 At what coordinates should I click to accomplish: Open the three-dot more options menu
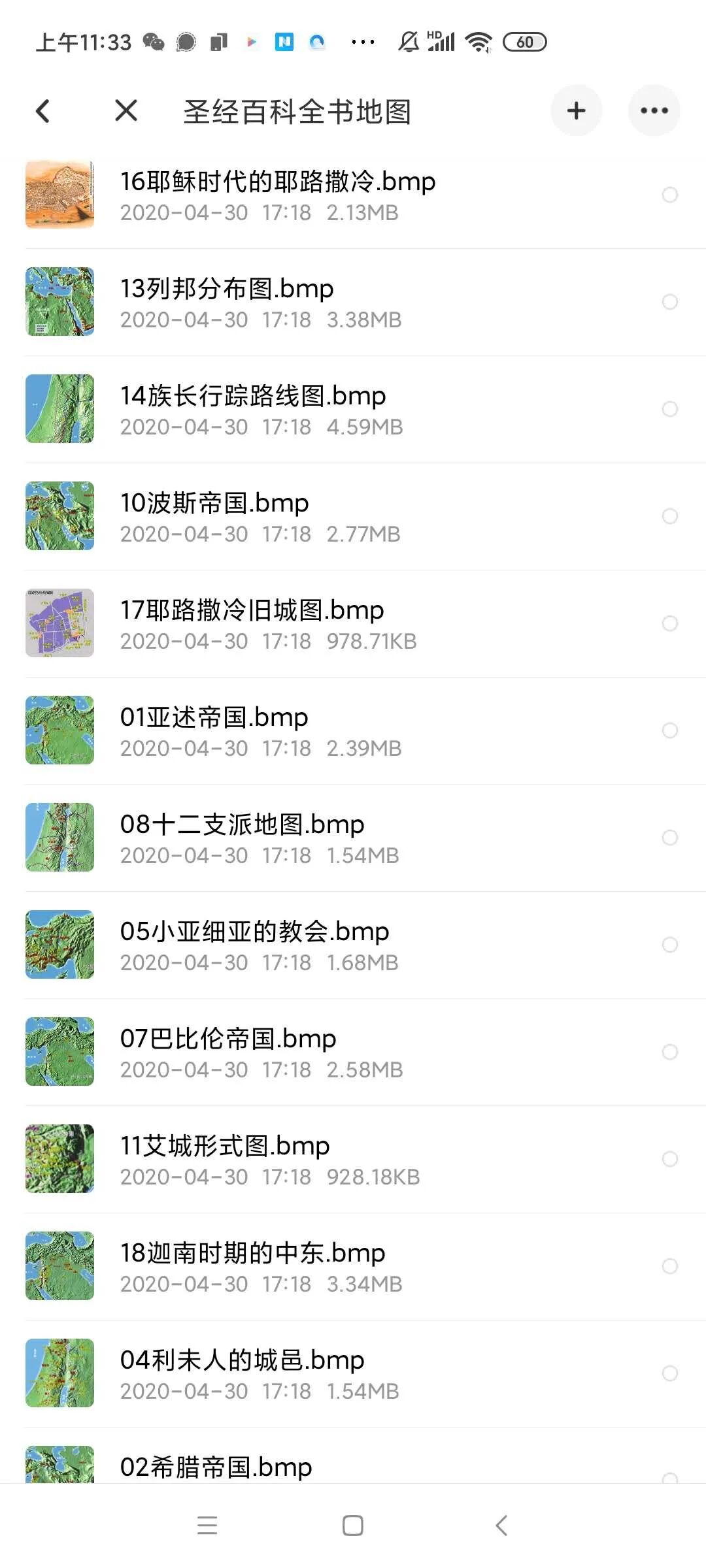click(x=654, y=111)
